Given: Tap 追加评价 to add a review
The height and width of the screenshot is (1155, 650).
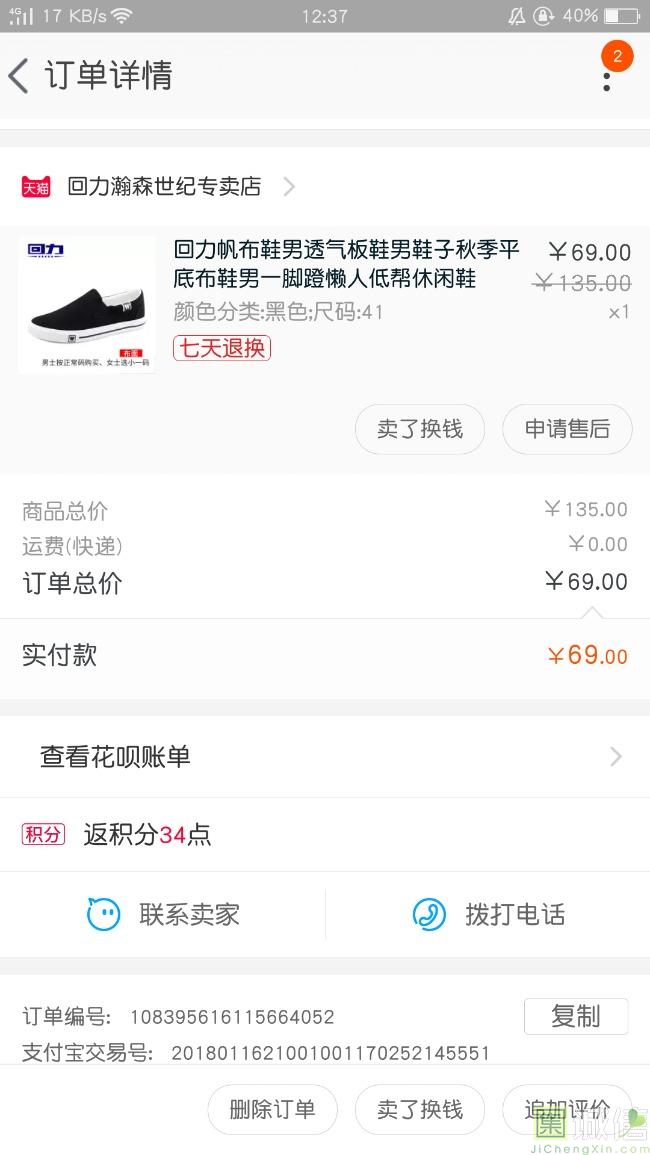Looking at the screenshot, I should point(566,1109).
